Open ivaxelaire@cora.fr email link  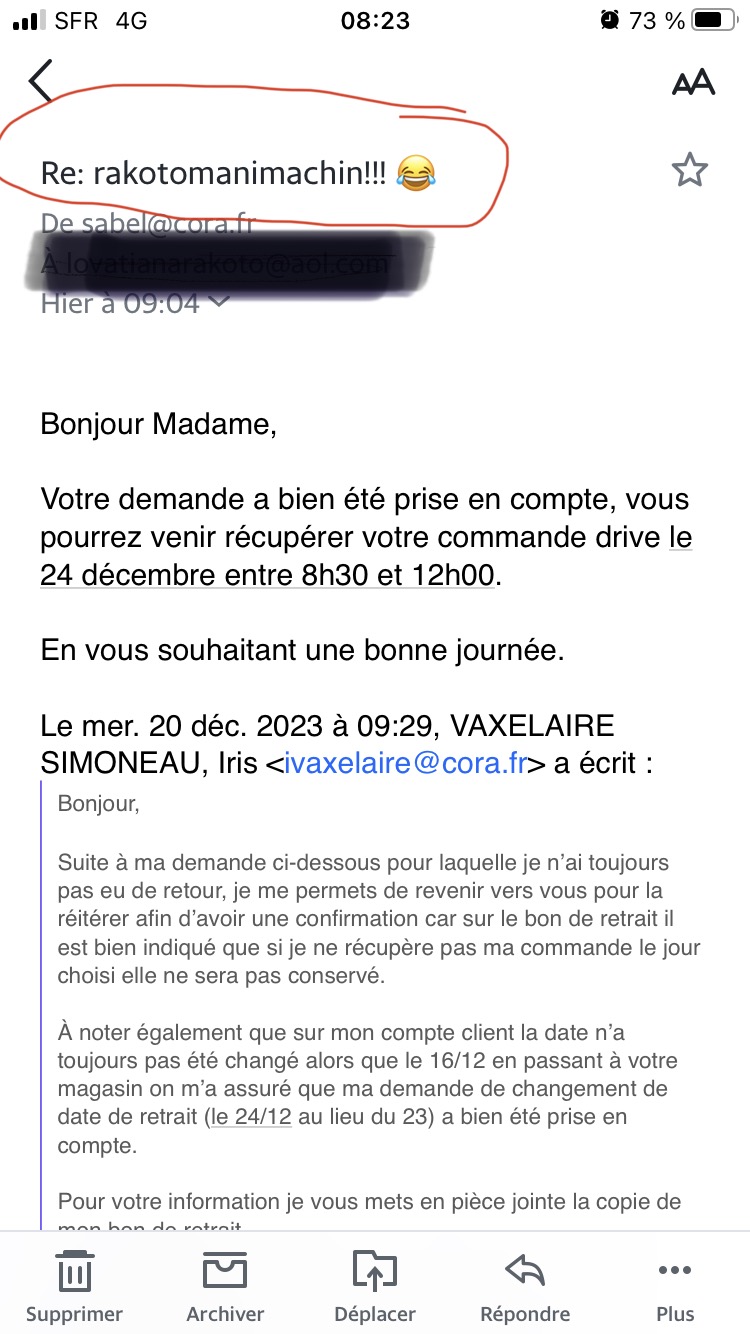click(x=405, y=763)
